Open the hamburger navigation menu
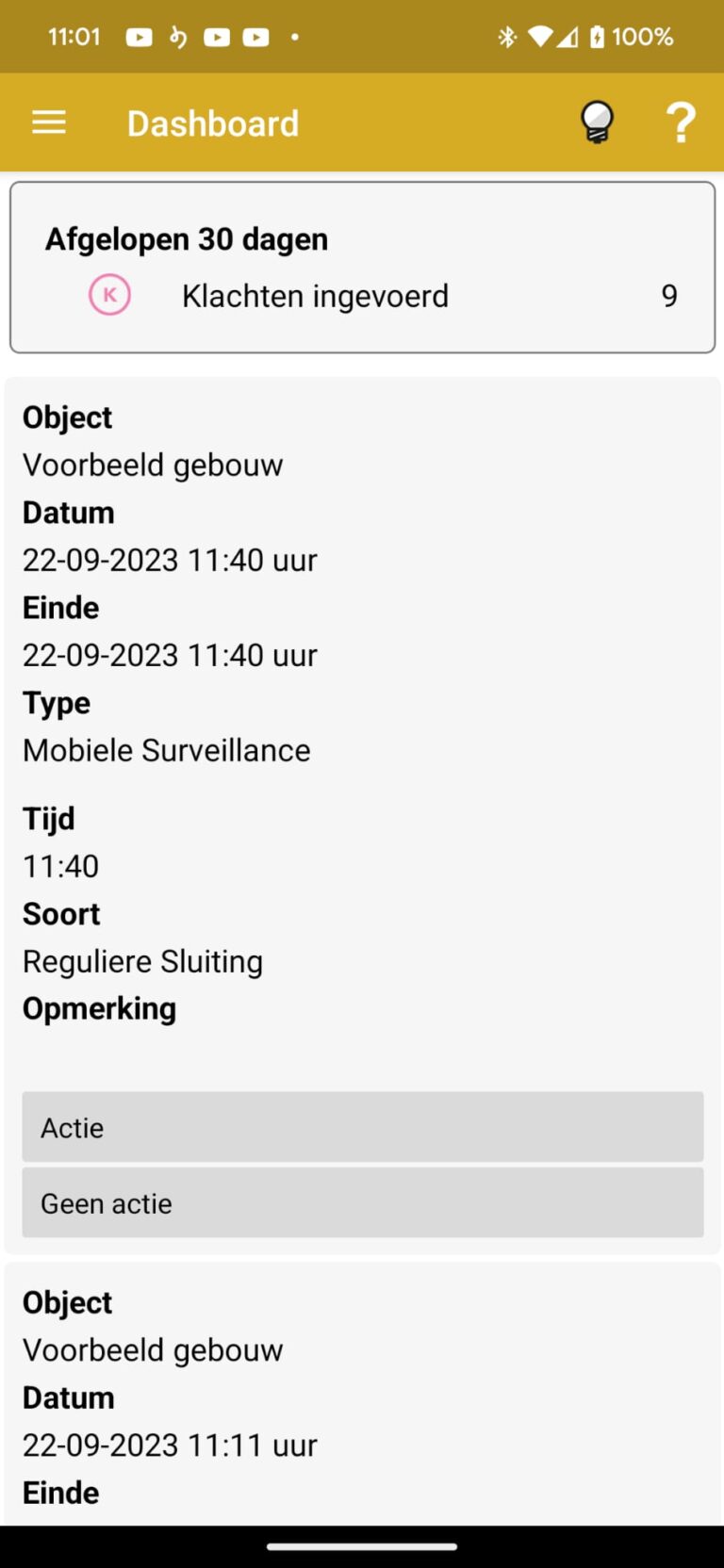The height and width of the screenshot is (1568, 724). (x=49, y=122)
